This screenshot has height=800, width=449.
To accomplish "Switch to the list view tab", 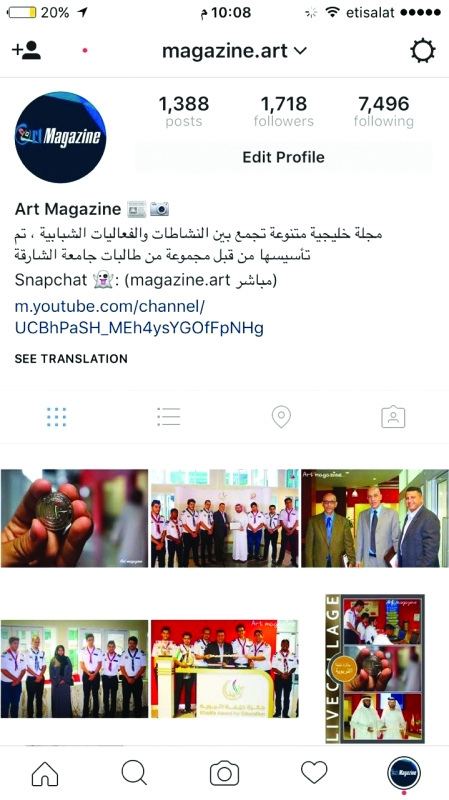I will click(x=168, y=417).
